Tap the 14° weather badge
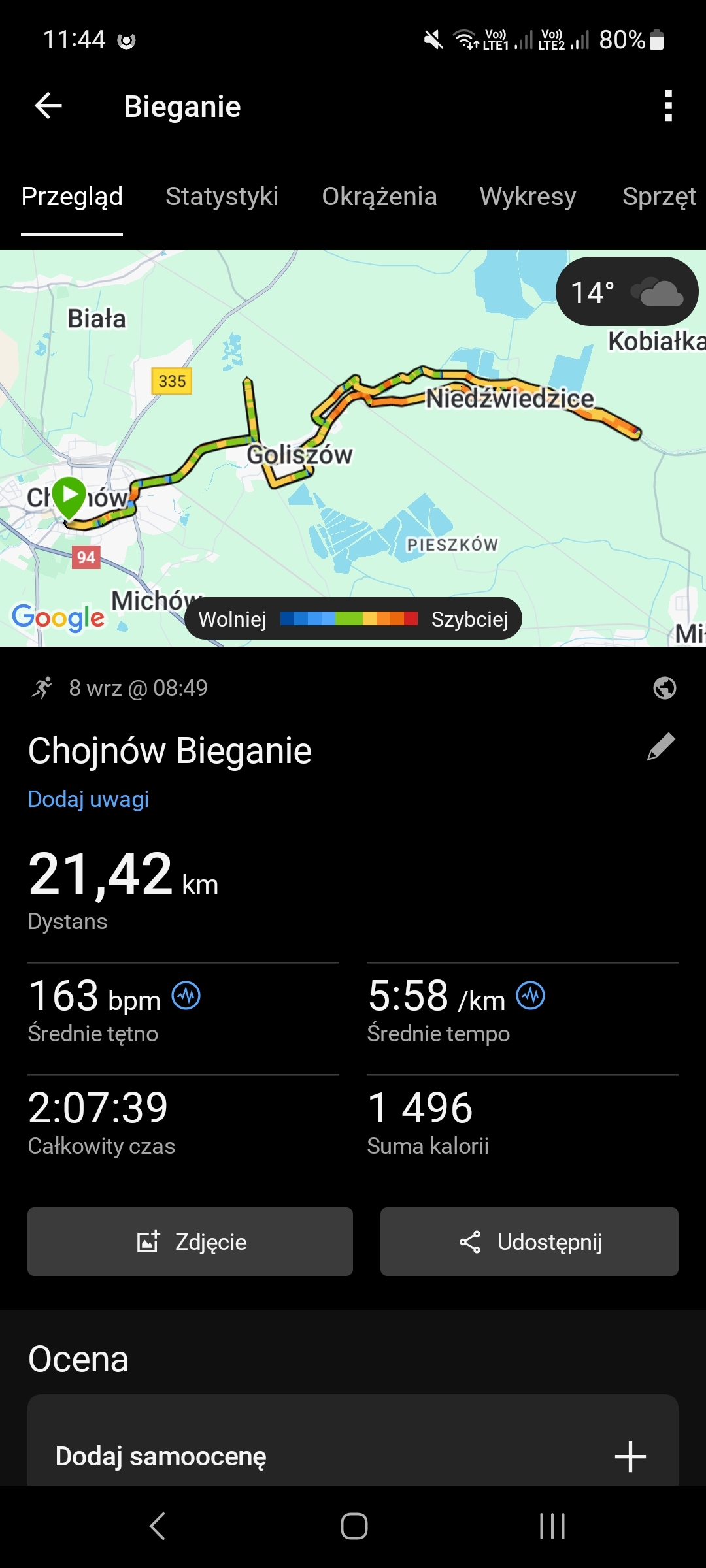The height and width of the screenshot is (1568, 706). click(626, 292)
